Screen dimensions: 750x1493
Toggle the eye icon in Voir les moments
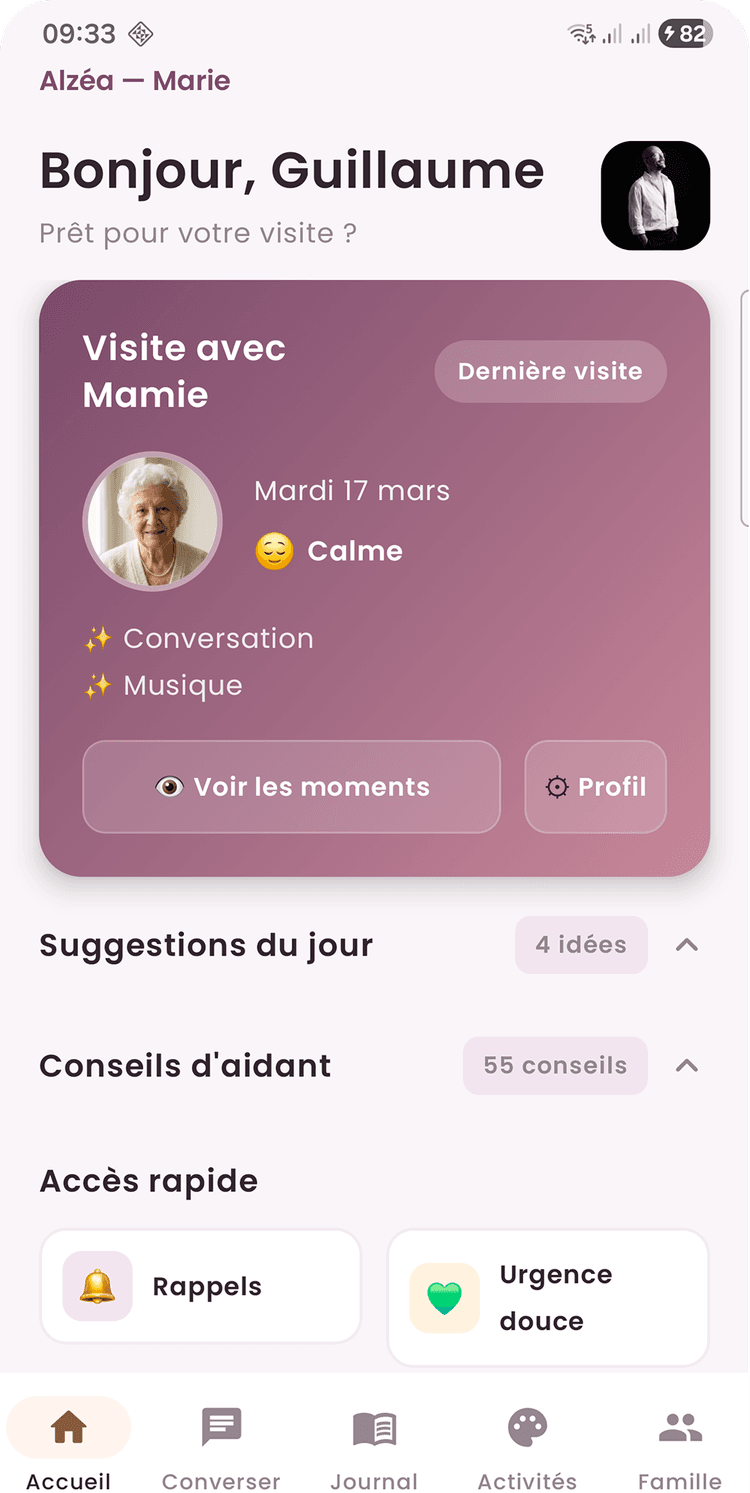[x=172, y=787]
